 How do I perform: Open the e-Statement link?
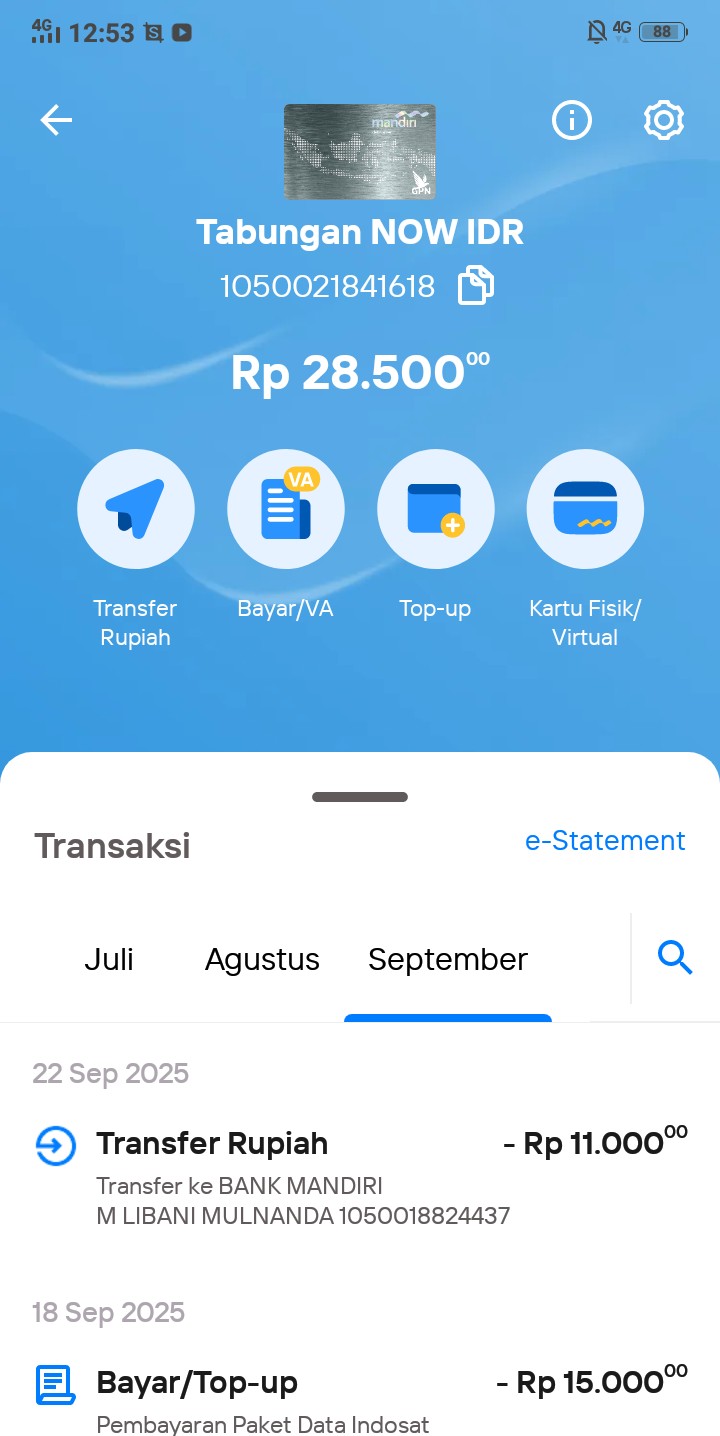[605, 841]
